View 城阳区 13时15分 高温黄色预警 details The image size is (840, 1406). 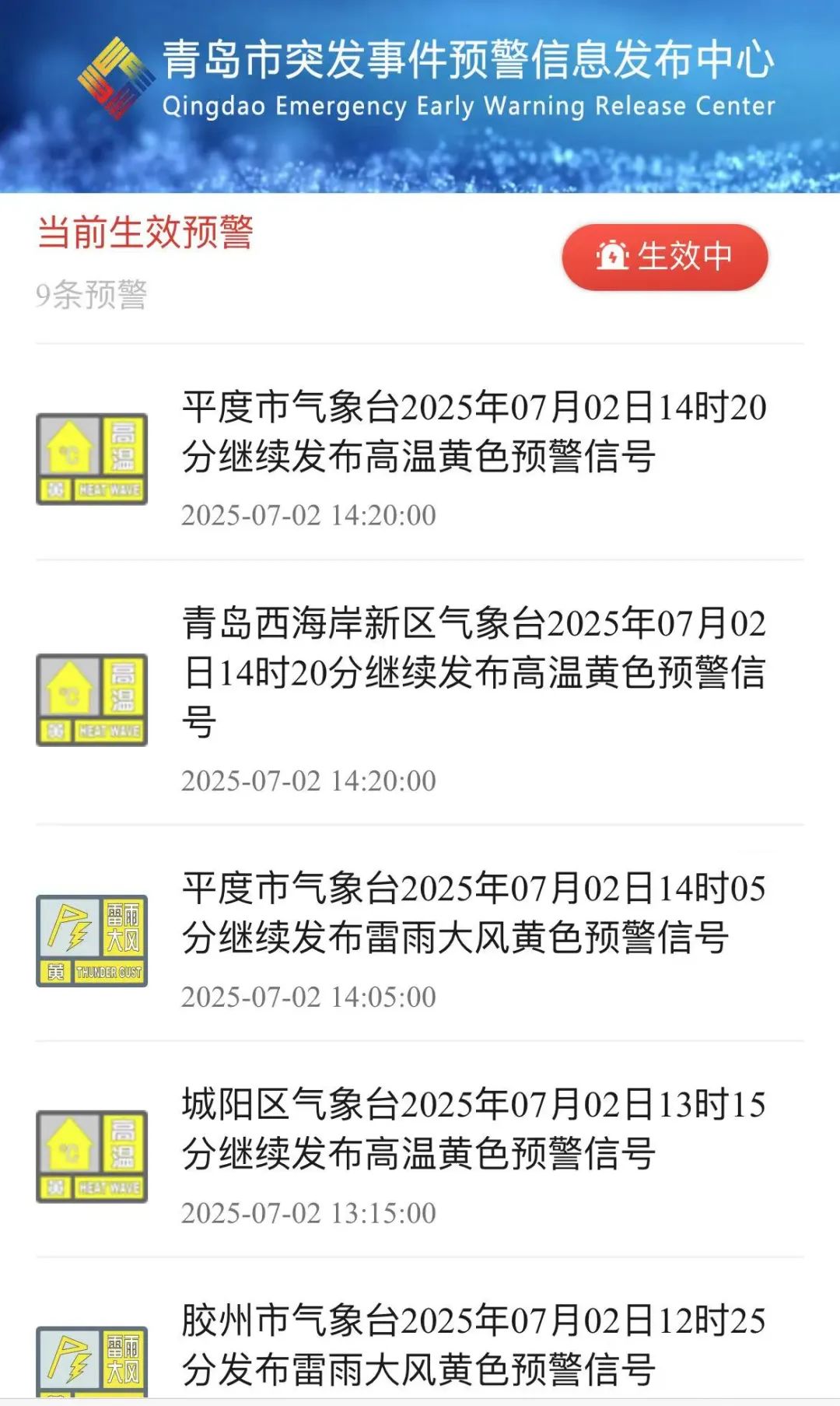coord(473,1129)
